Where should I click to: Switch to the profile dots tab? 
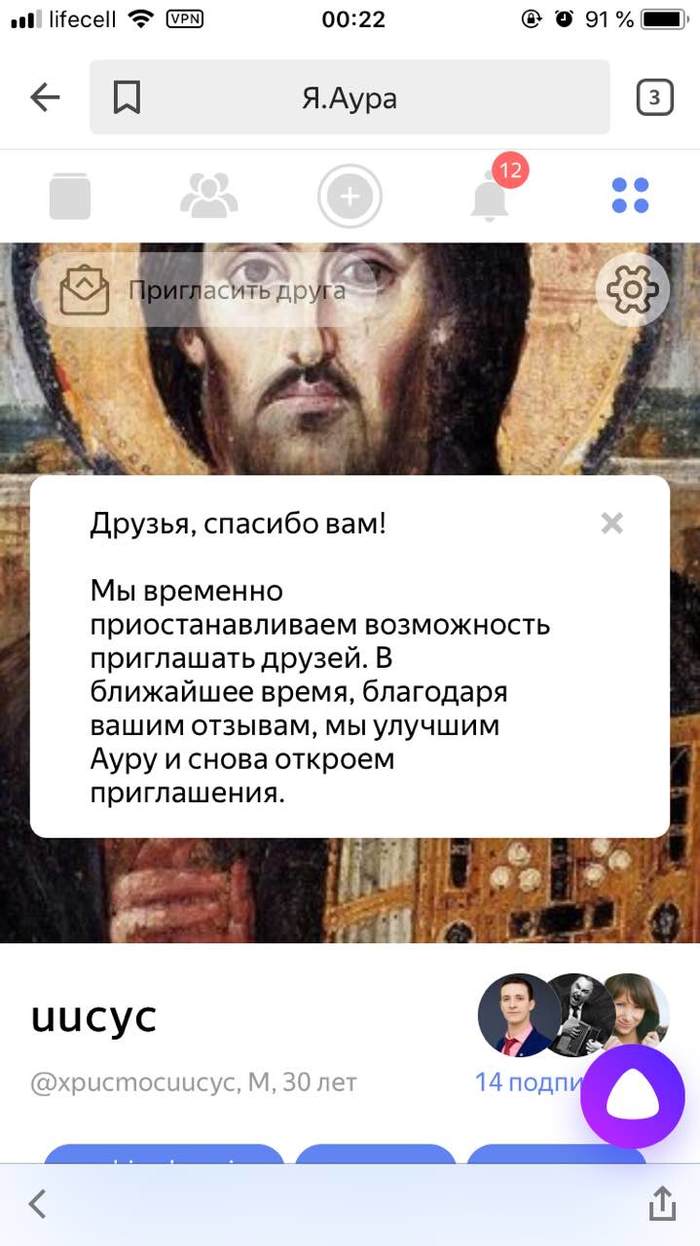click(630, 195)
